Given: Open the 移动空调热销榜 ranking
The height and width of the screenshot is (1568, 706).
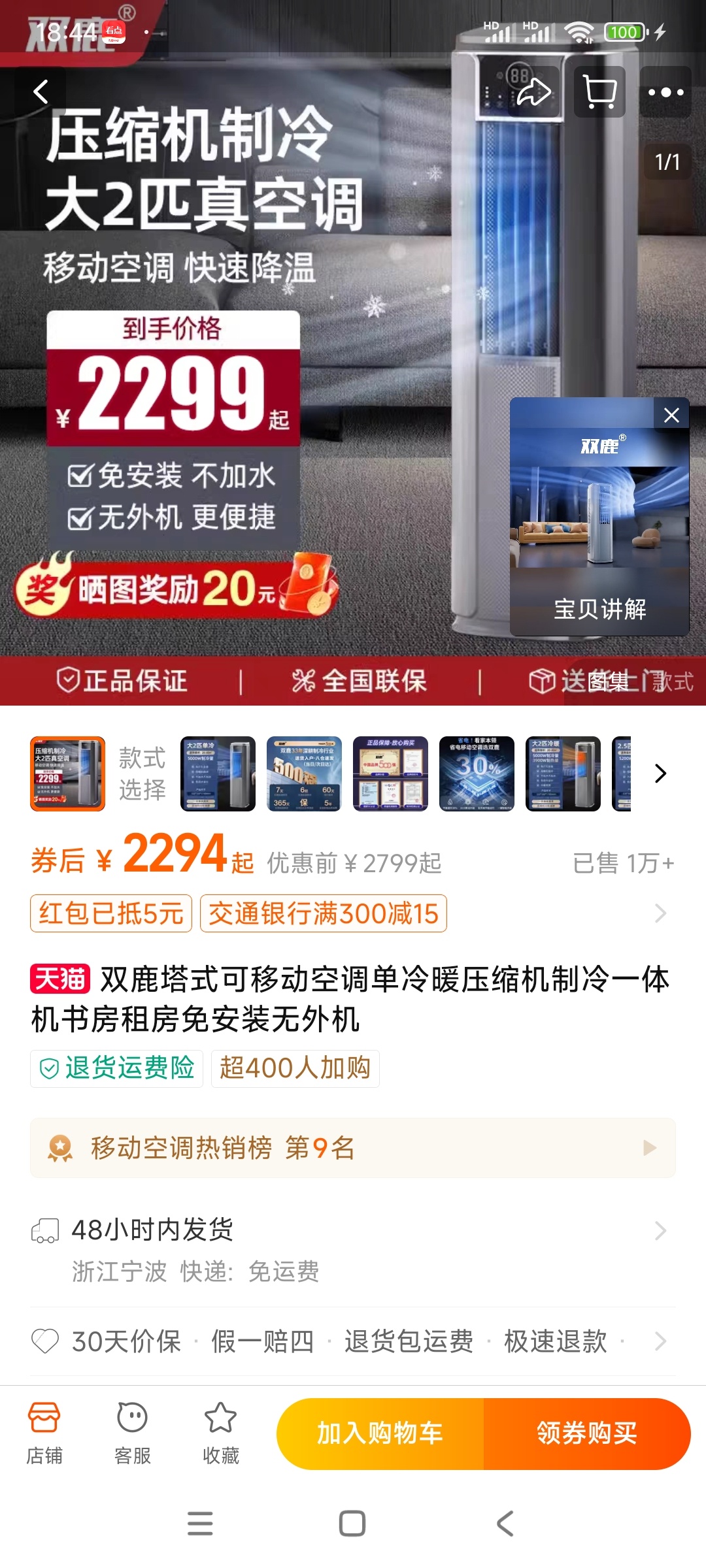Looking at the screenshot, I should tap(352, 1148).
